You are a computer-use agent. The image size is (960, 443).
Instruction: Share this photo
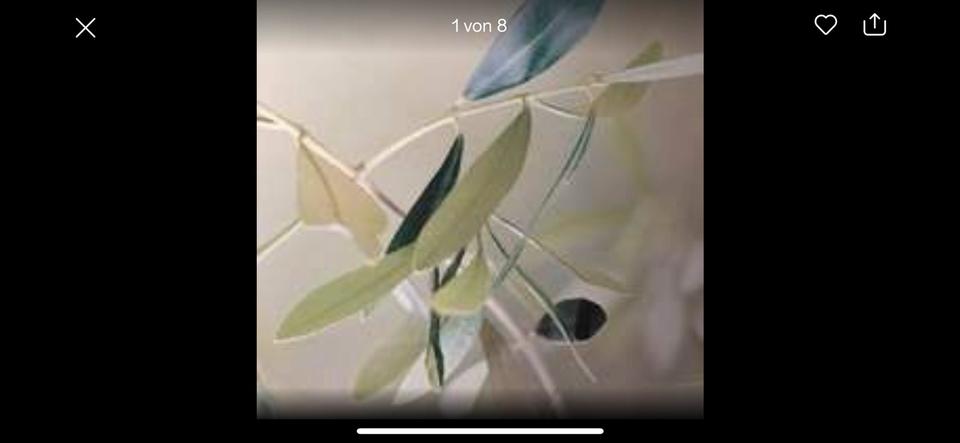click(874, 25)
